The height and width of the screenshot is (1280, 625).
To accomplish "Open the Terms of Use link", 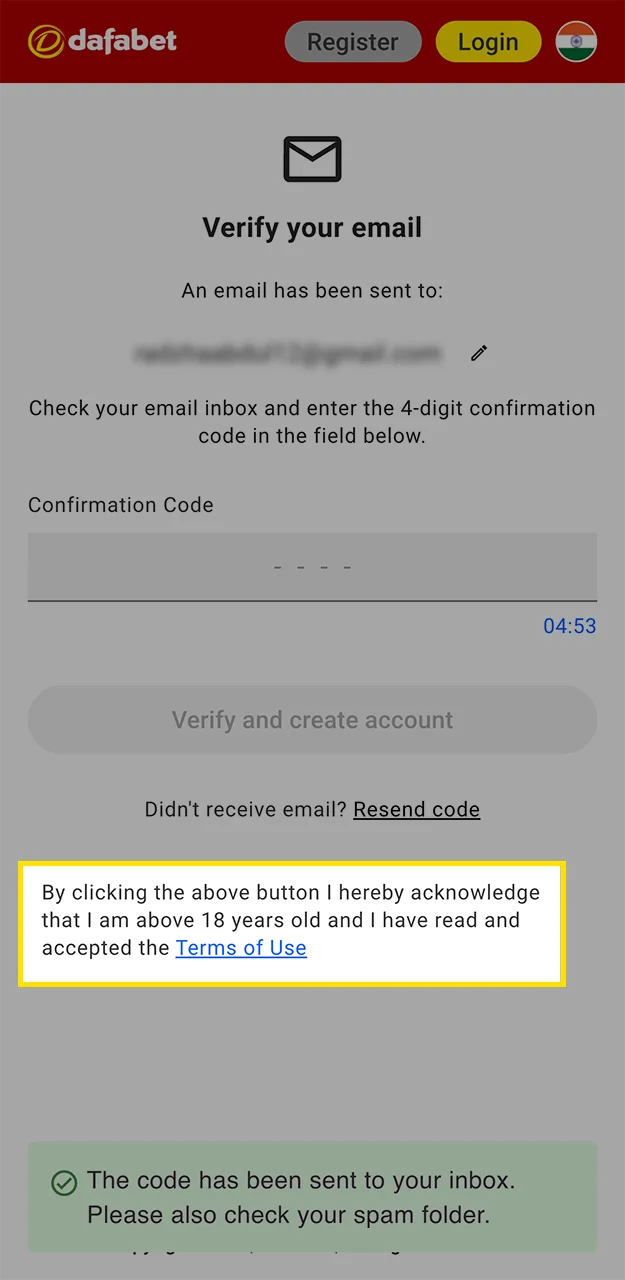I will coord(241,948).
